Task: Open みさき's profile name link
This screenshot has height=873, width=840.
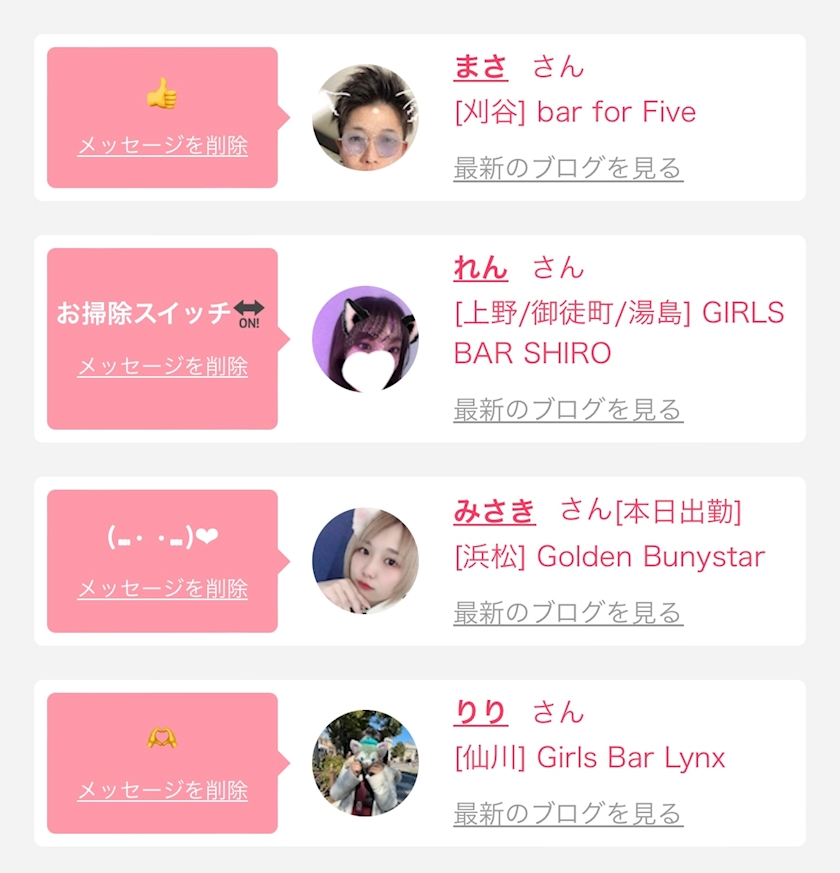Action: tap(494, 511)
